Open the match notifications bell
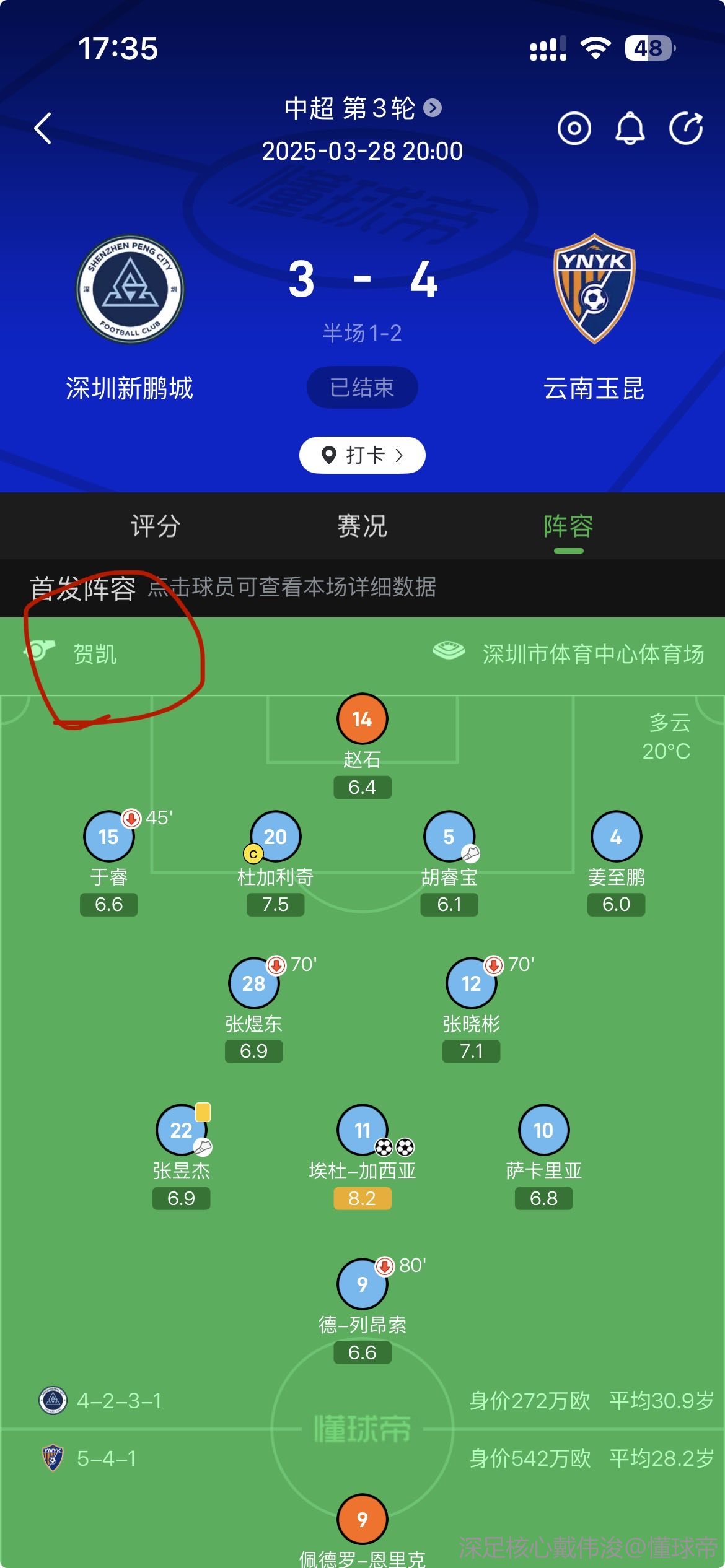Viewport: 725px width, 1568px height. 630,128
